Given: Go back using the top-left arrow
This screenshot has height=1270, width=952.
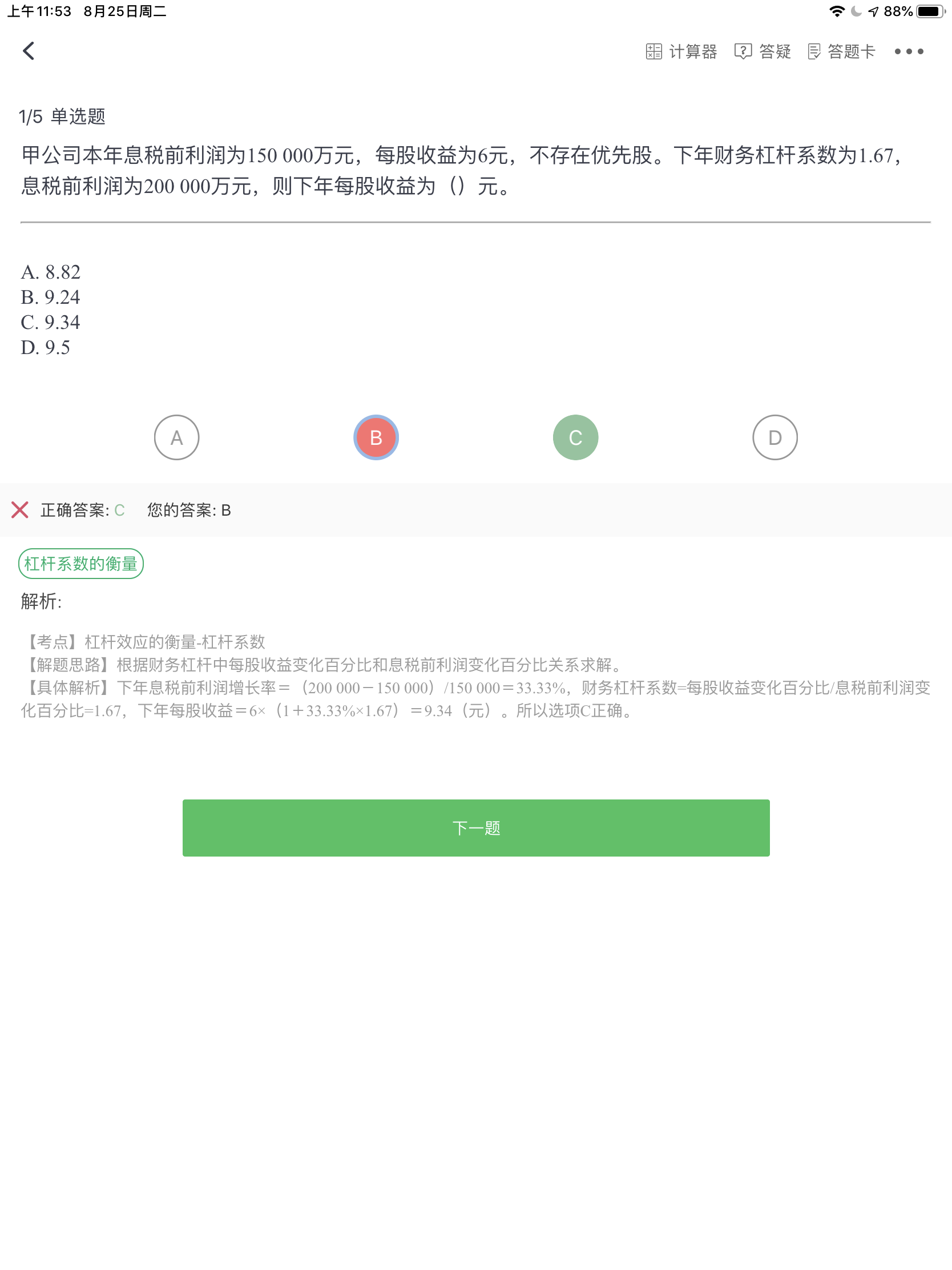Looking at the screenshot, I should [x=29, y=51].
